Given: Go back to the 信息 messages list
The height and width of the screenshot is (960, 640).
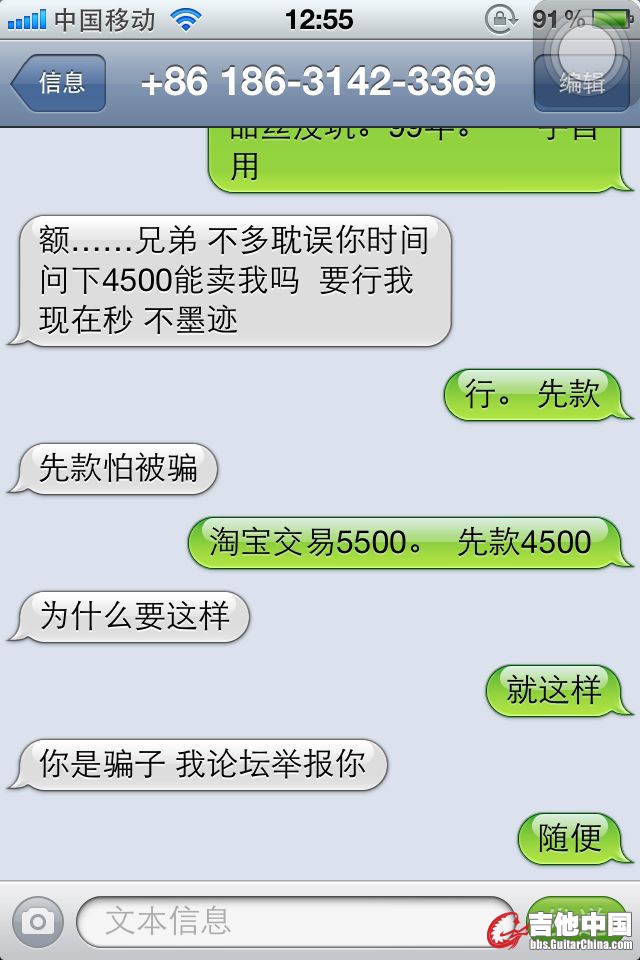Looking at the screenshot, I should pyautogui.click(x=60, y=83).
